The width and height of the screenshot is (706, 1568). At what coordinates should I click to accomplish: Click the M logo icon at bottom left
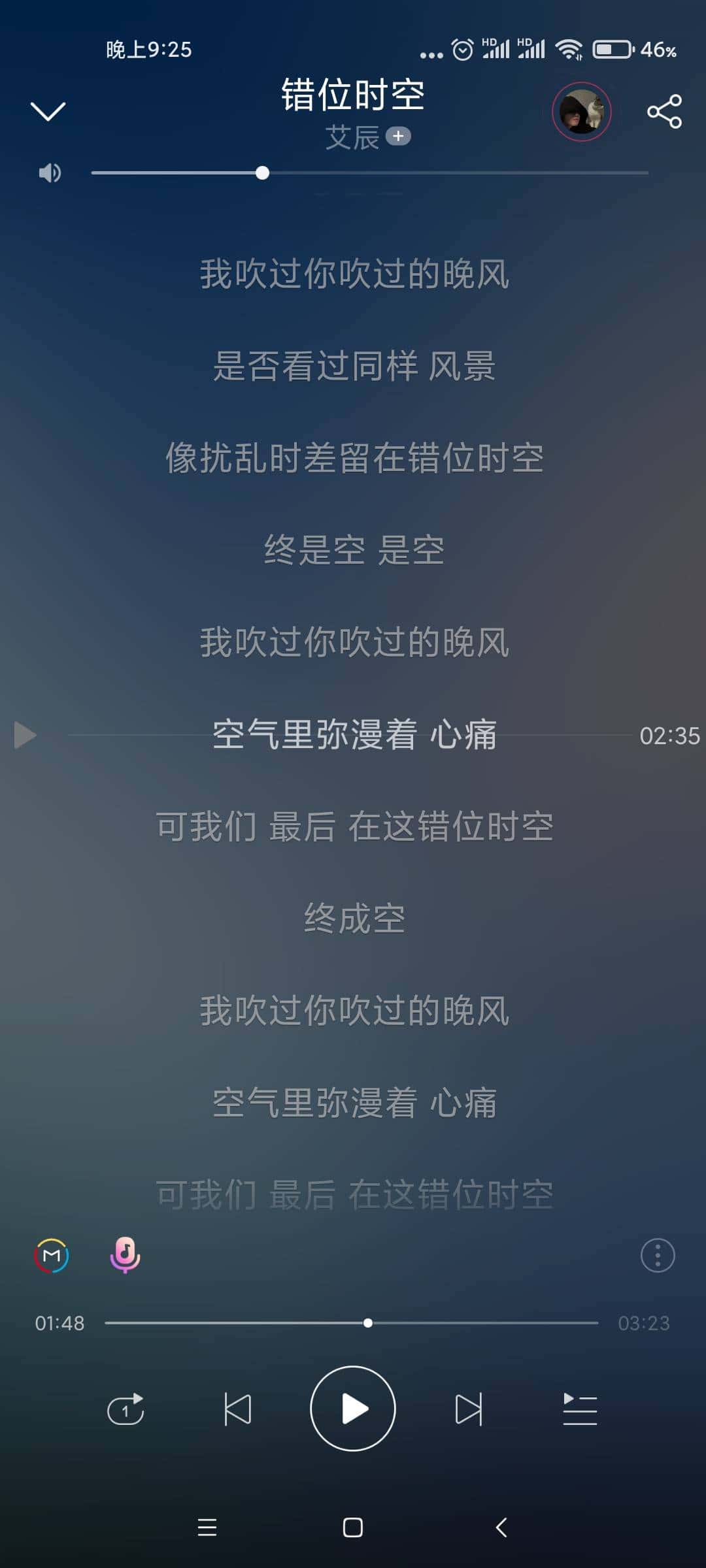coord(51,1256)
